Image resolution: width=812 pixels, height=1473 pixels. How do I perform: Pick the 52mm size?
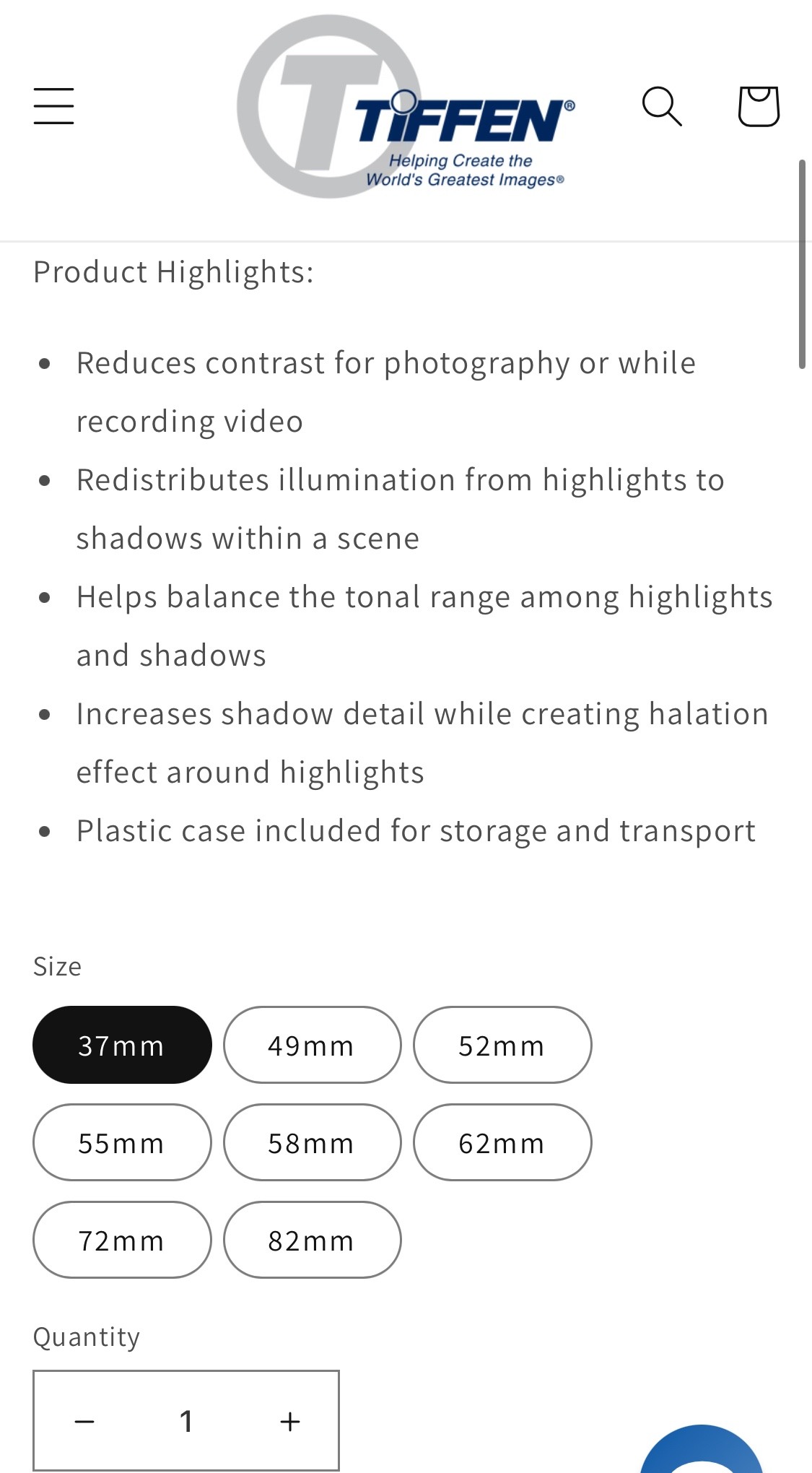coord(502,1045)
